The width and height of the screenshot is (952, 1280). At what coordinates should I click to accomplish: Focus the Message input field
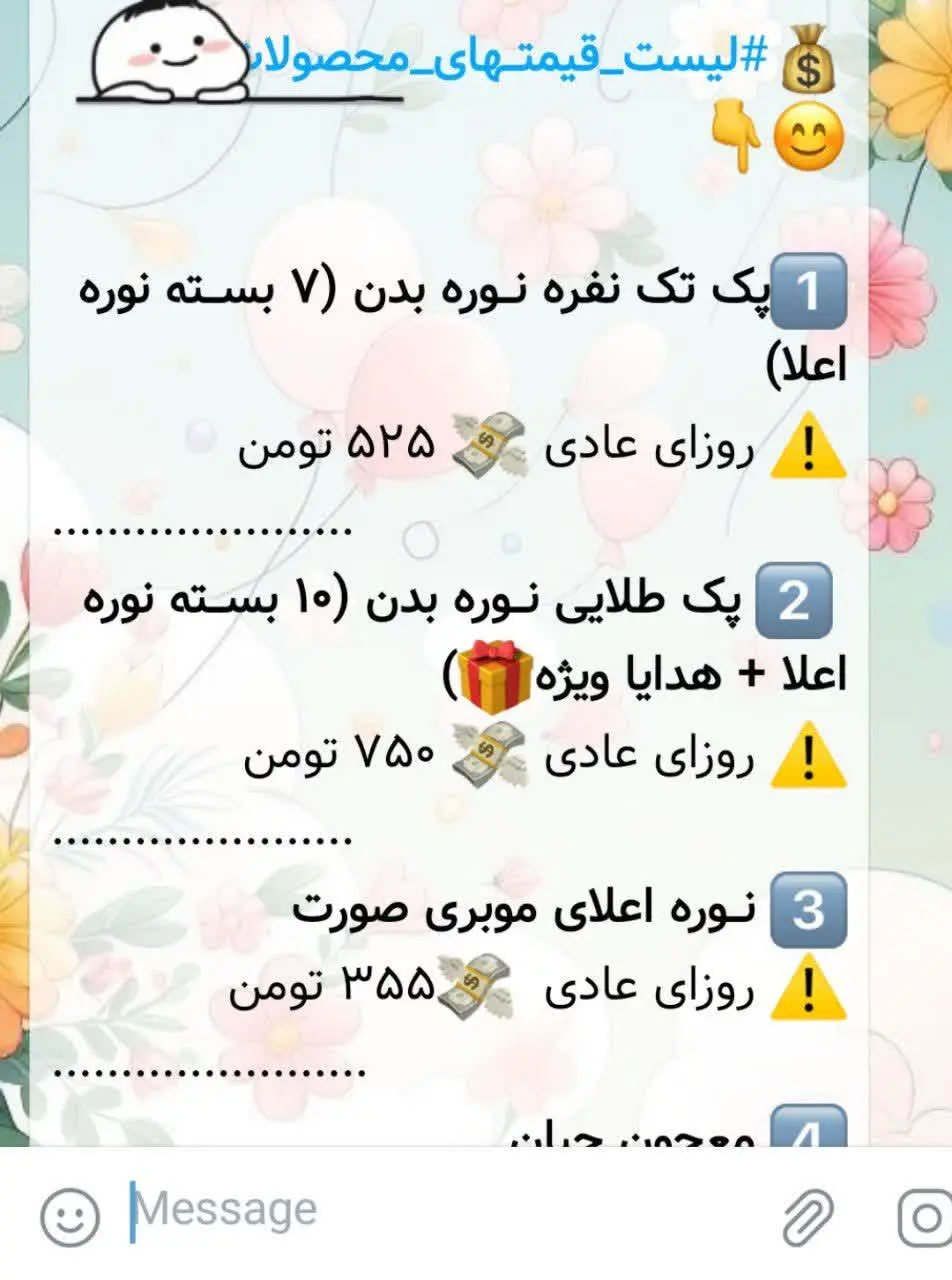[440, 1212]
